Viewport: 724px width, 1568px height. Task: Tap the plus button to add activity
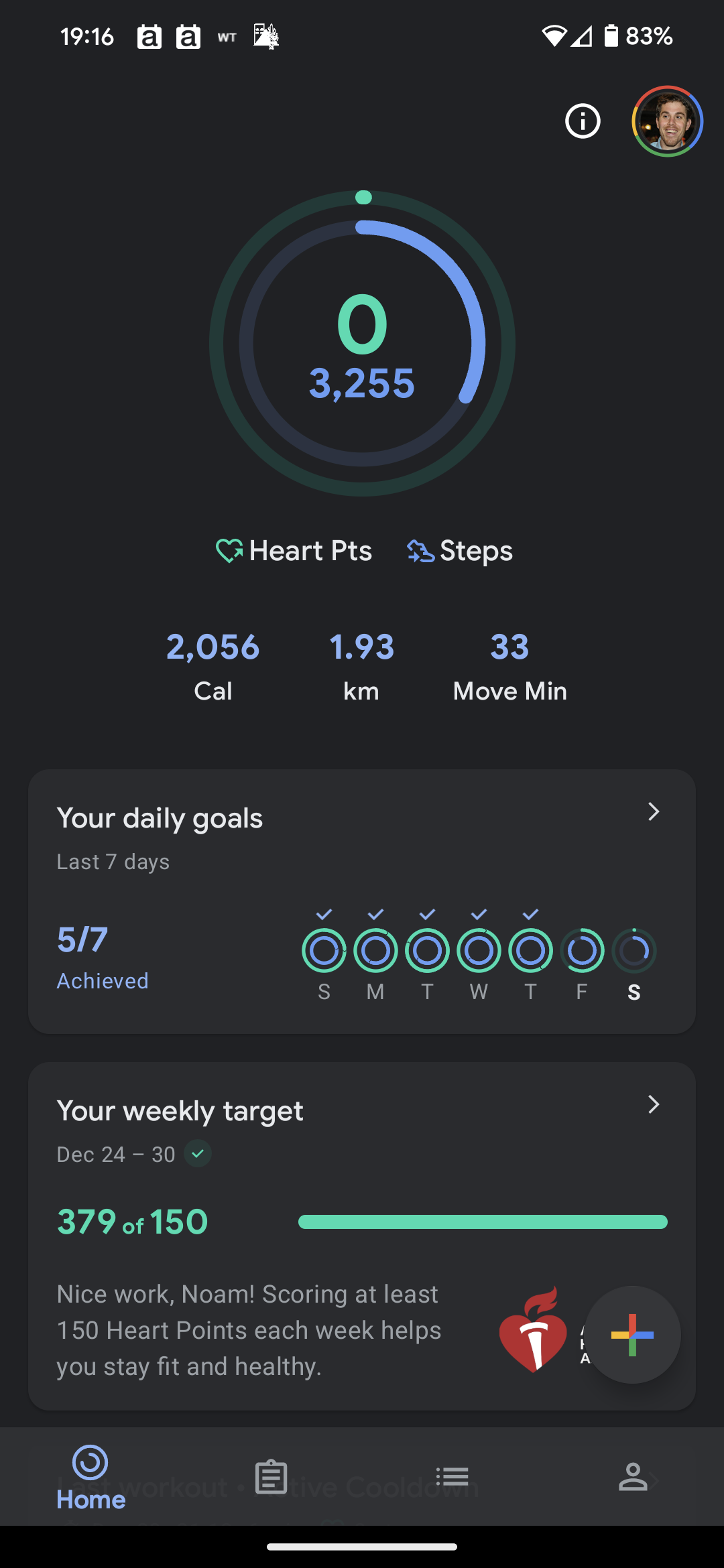pyautogui.click(x=632, y=1335)
